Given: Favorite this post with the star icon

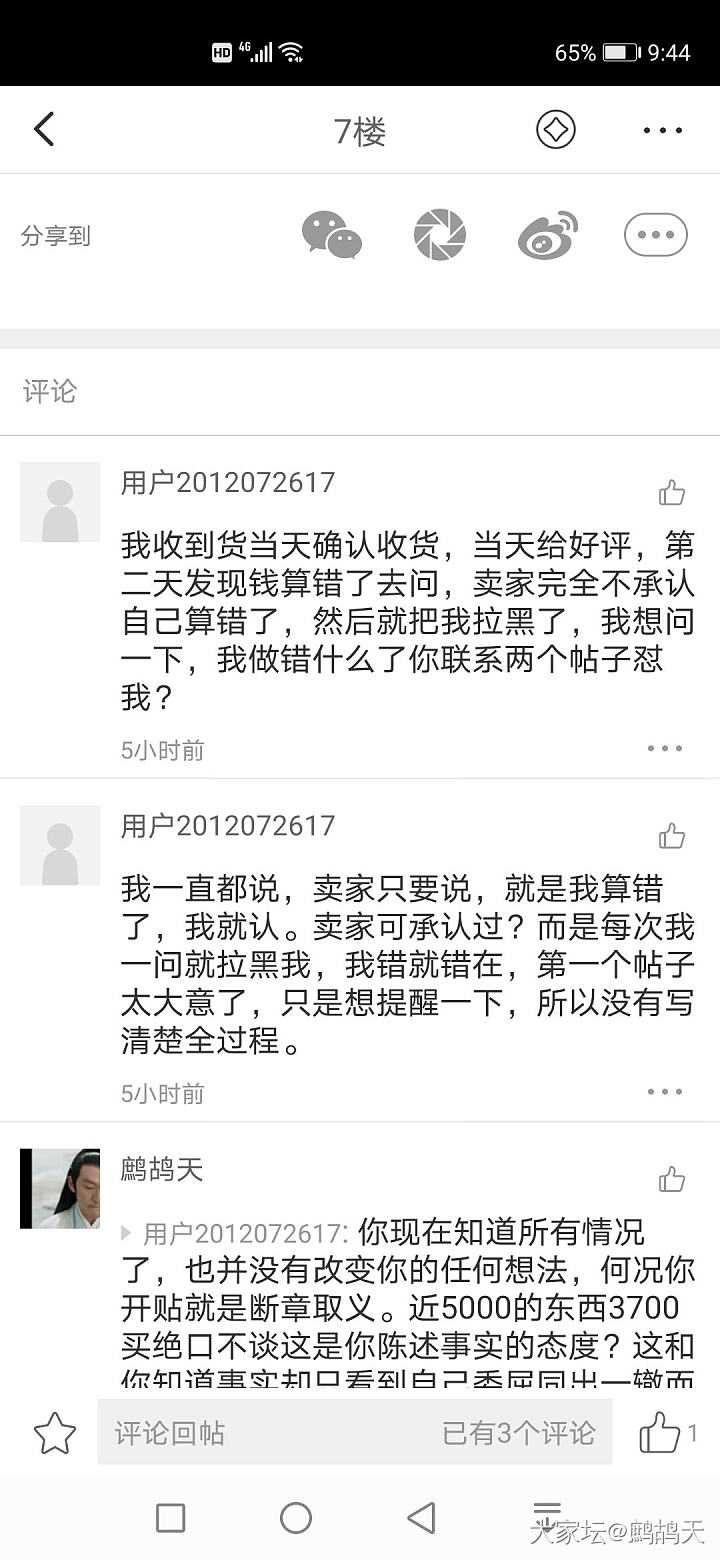Looking at the screenshot, I should click(x=55, y=1434).
